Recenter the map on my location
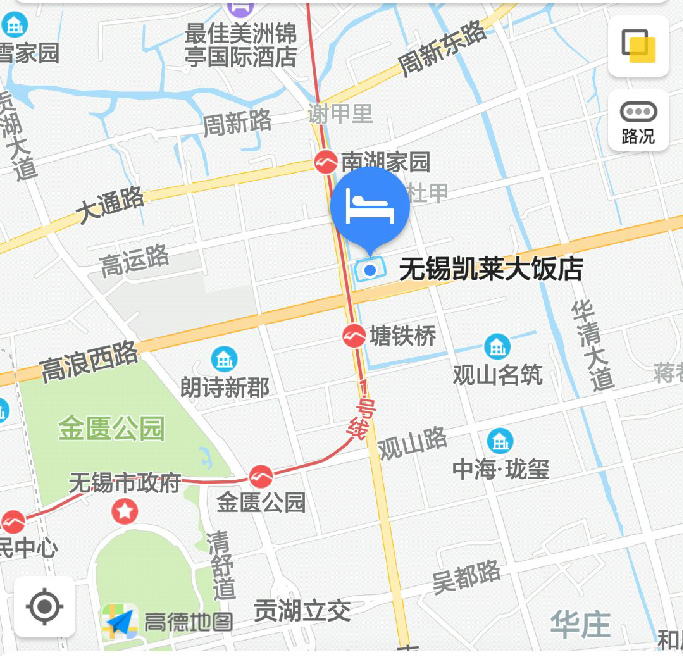The height and width of the screenshot is (656, 683). pos(44,606)
